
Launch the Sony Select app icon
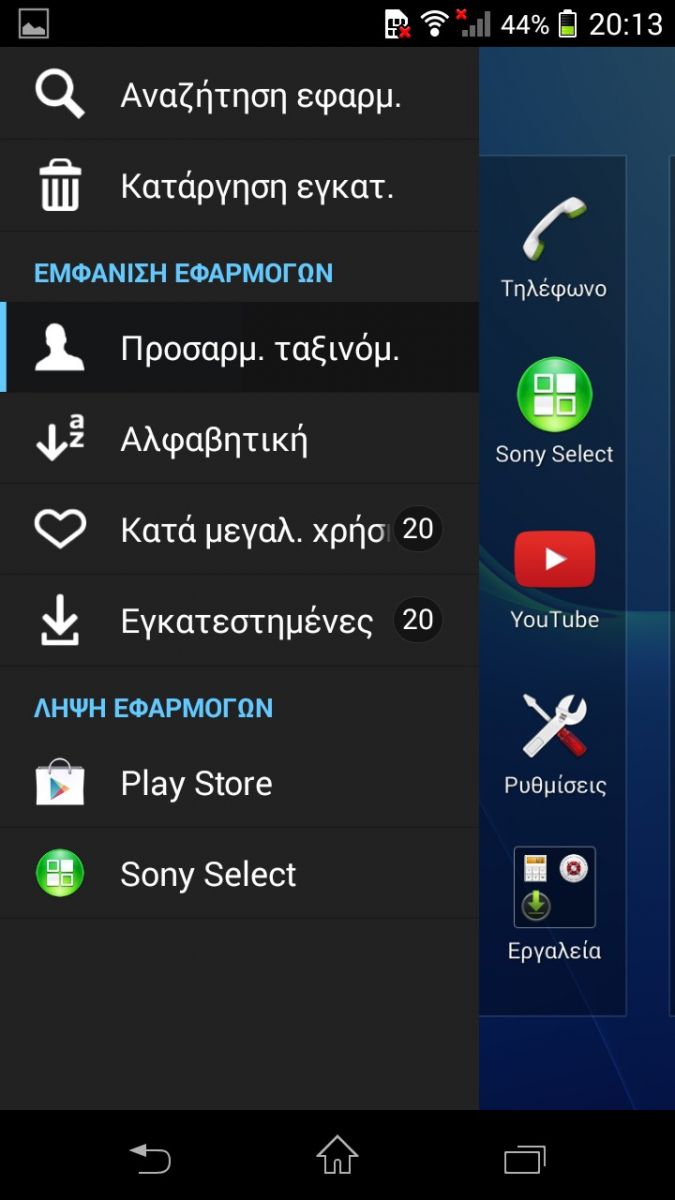(554, 412)
